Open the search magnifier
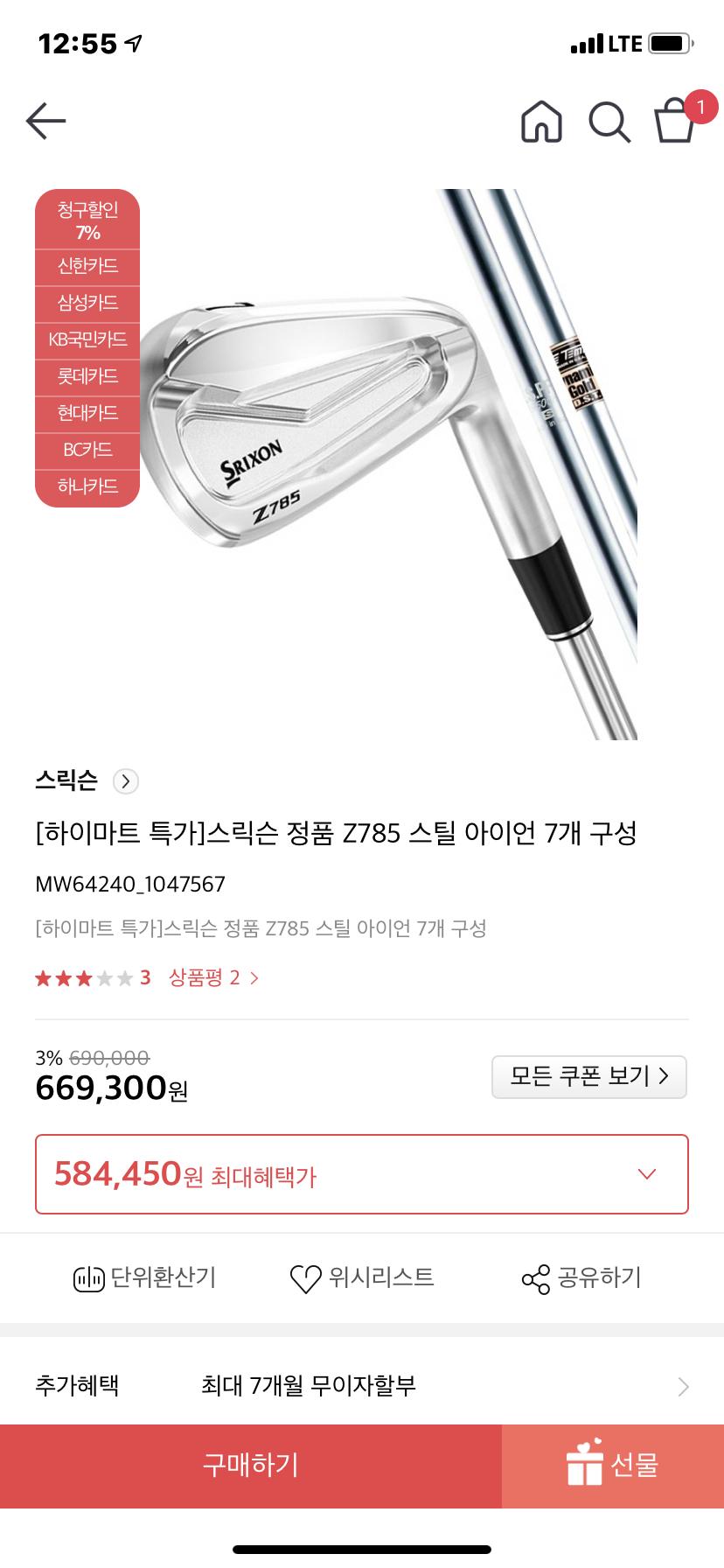This screenshot has width=724, height=1568. point(609,121)
